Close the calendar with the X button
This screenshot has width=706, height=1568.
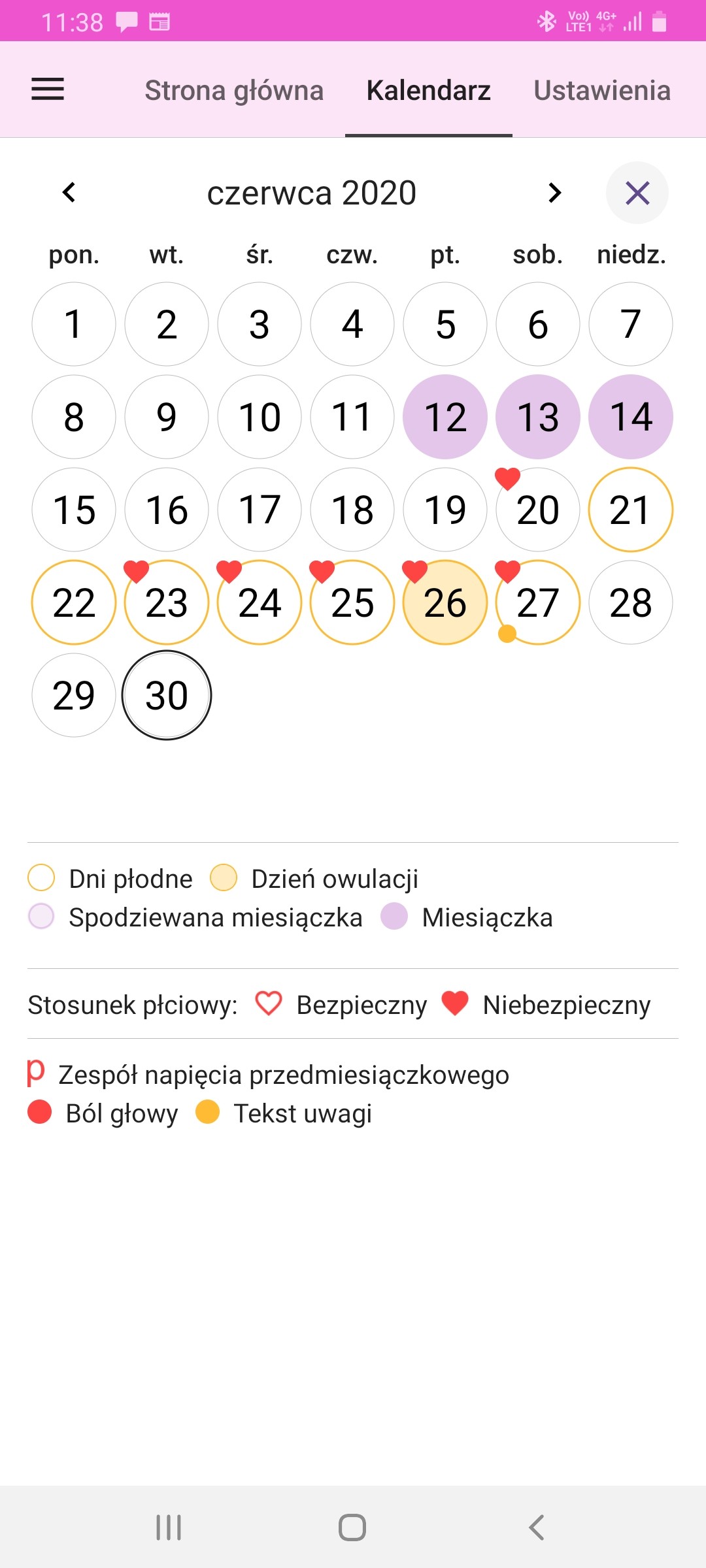click(x=637, y=193)
